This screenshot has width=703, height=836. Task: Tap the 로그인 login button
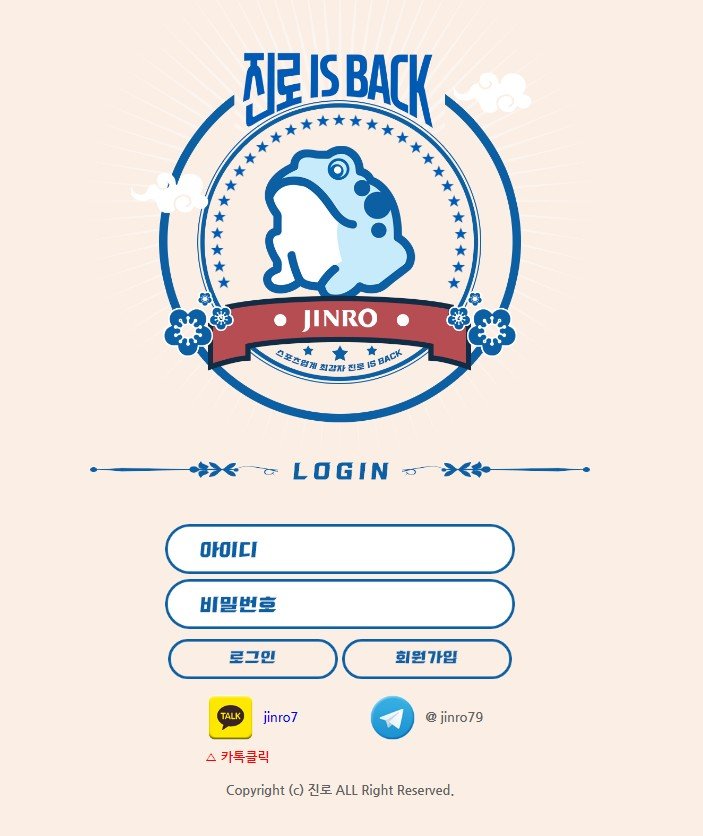pyautogui.click(x=252, y=658)
